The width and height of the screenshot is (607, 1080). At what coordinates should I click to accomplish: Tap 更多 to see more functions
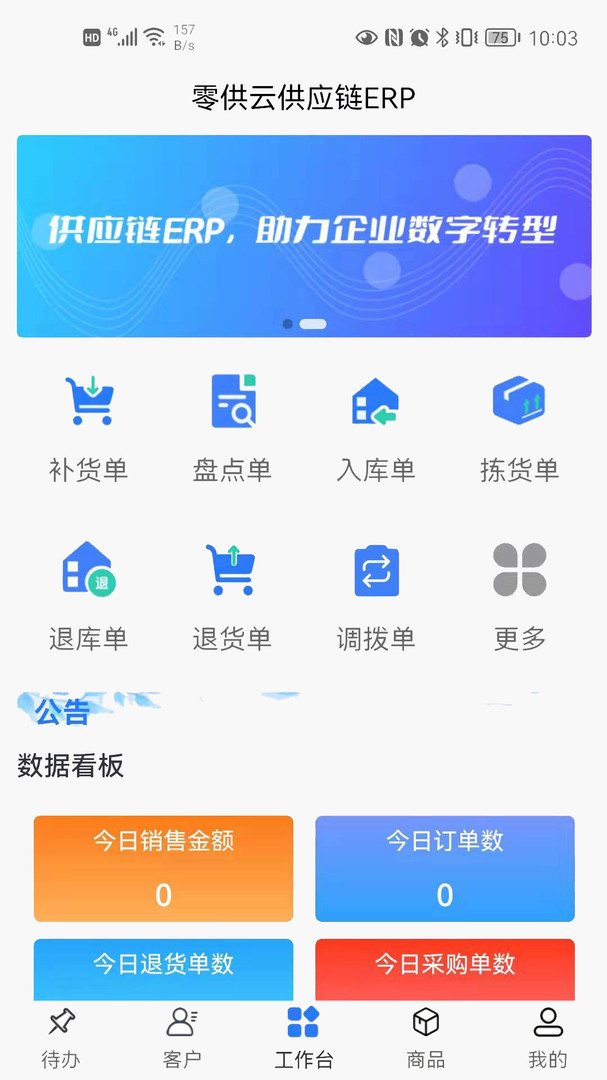click(519, 596)
